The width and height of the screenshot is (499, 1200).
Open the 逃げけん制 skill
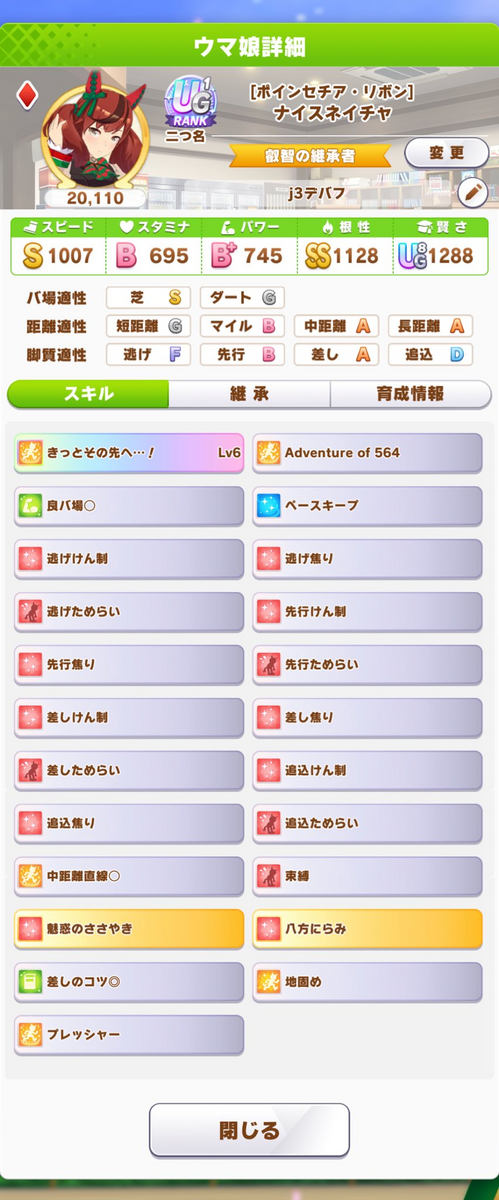129,559
